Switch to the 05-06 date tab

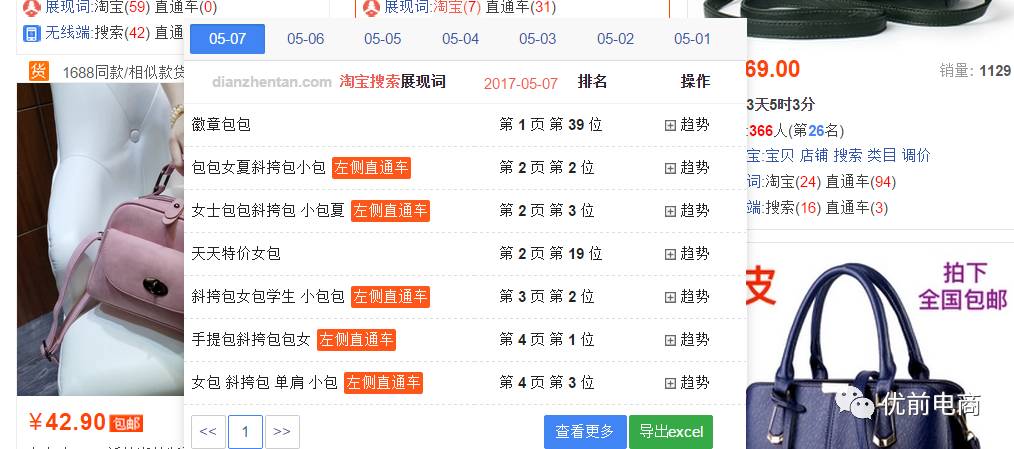tap(305, 39)
